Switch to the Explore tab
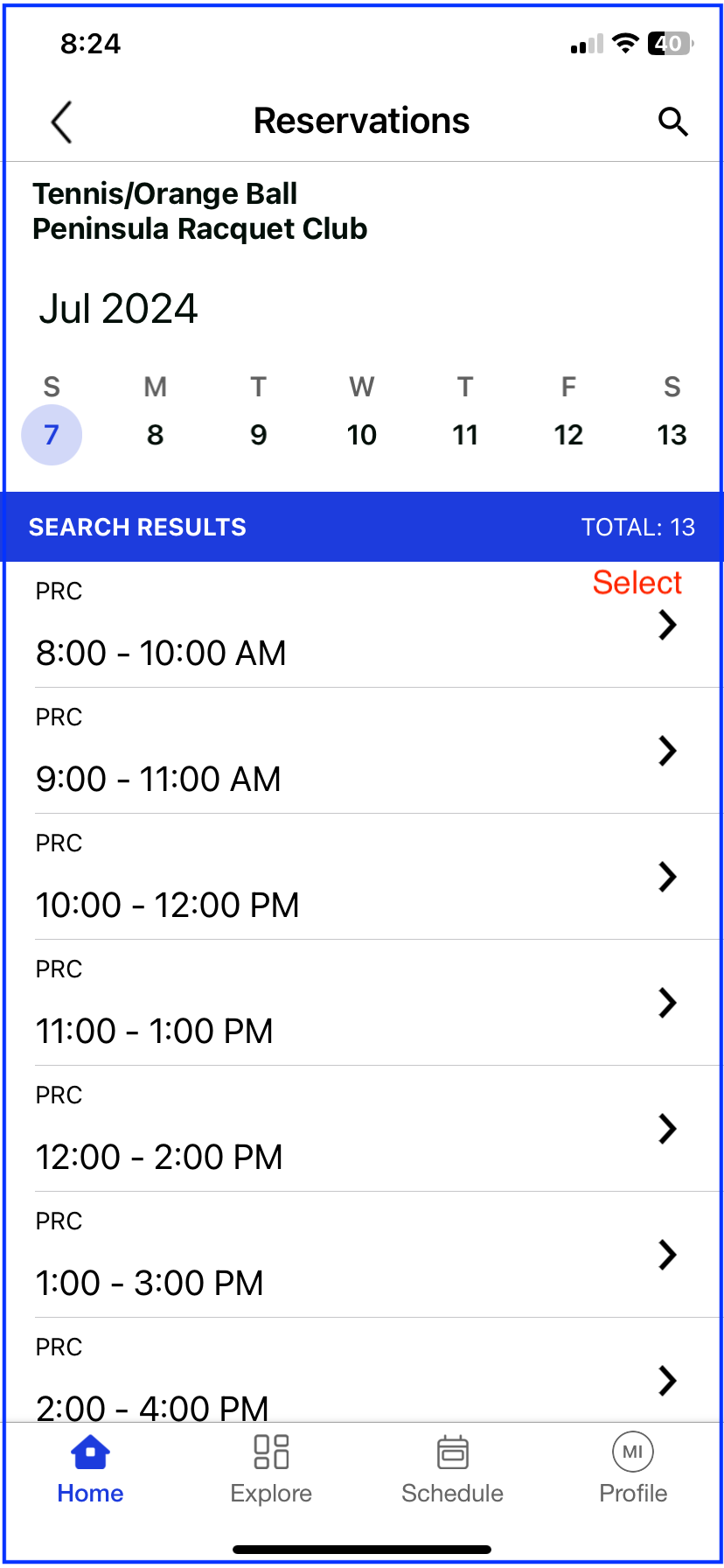Screen dimensions: 724x1568 pos(271,1469)
